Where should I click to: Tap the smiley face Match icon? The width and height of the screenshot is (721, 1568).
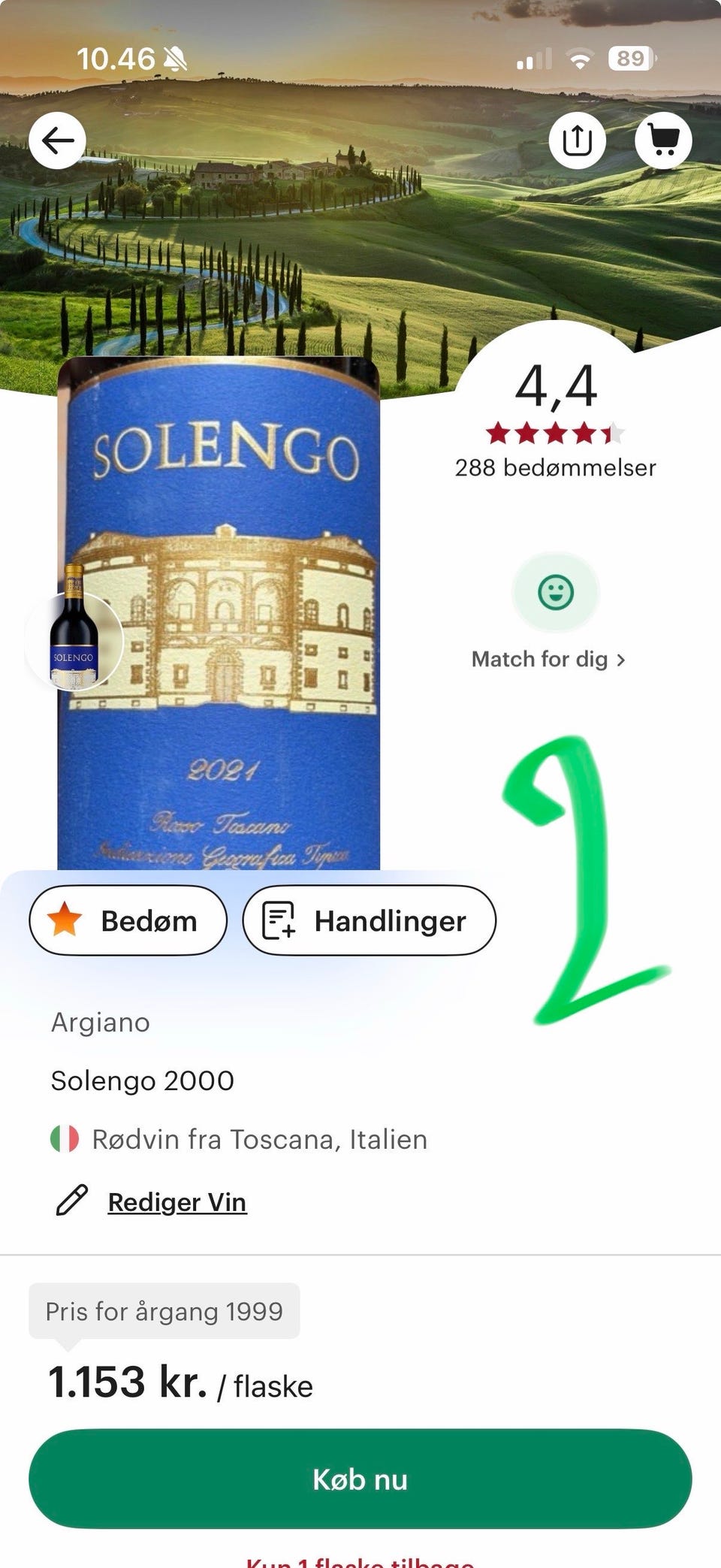[x=555, y=593]
